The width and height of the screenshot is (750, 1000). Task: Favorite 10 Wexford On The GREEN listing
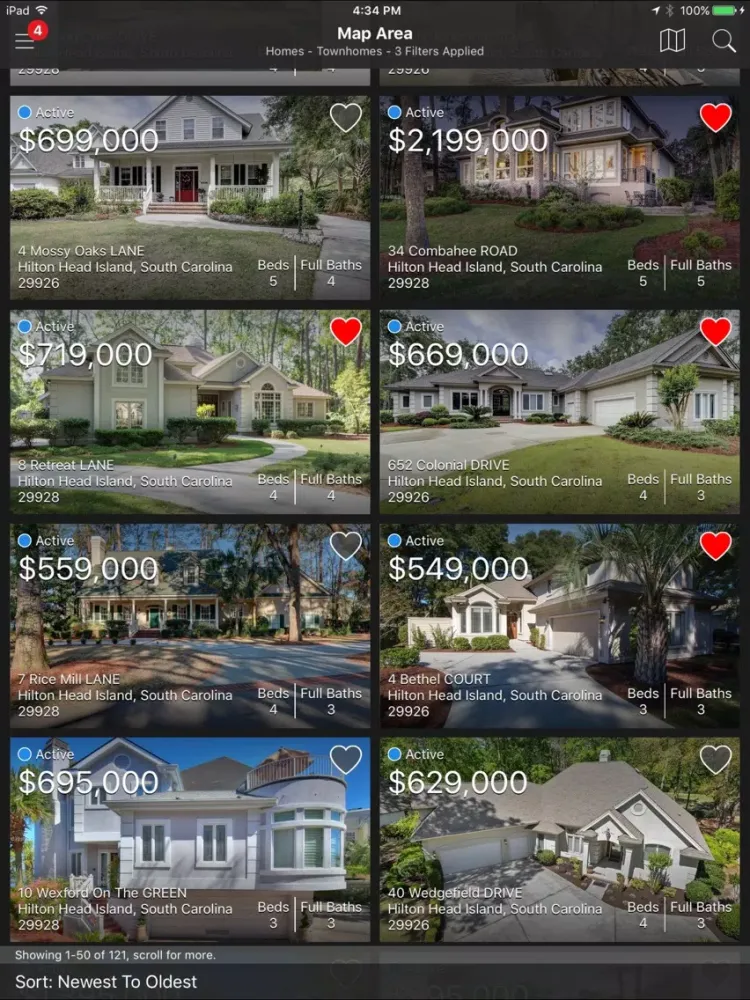pos(345,760)
